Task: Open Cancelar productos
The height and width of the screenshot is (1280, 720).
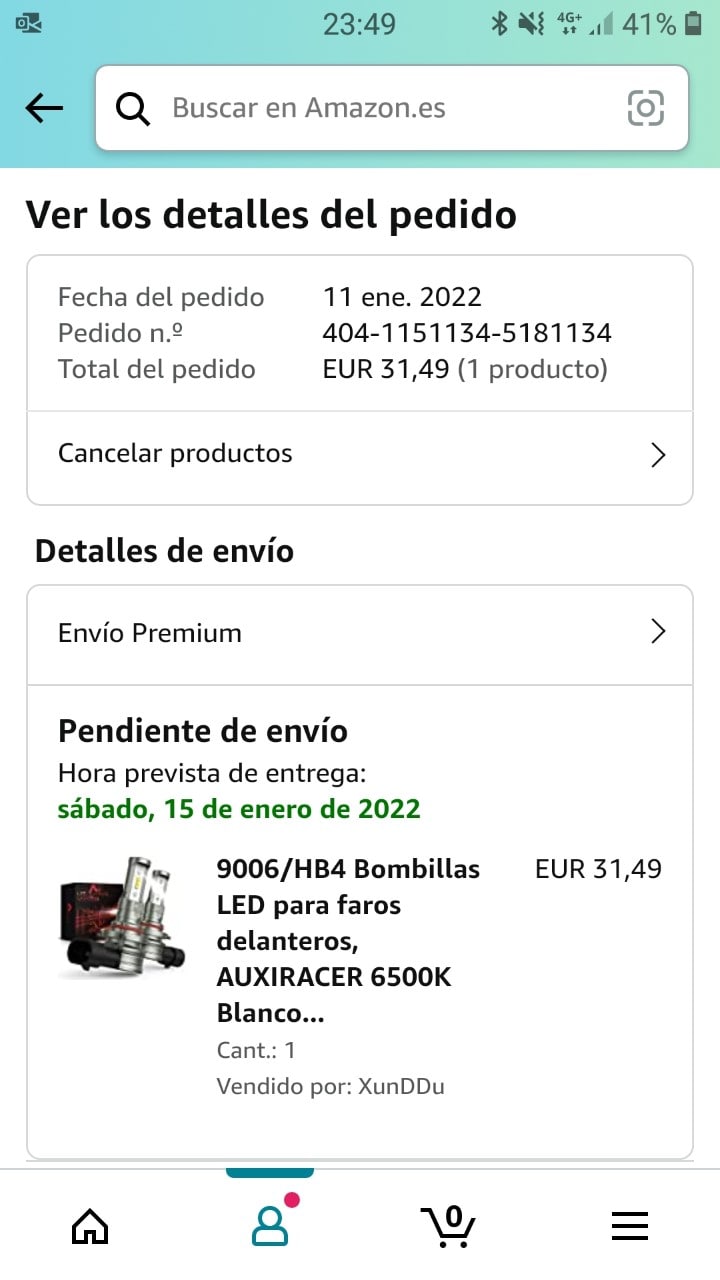Action: click(x=360, y=454)
